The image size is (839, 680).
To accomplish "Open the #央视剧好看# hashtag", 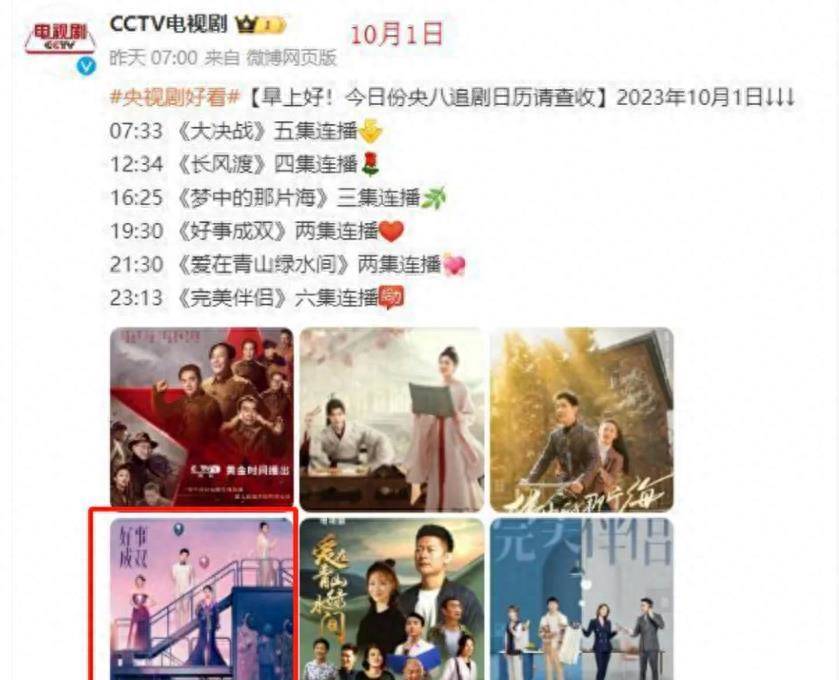I will [x=176, y=99].
